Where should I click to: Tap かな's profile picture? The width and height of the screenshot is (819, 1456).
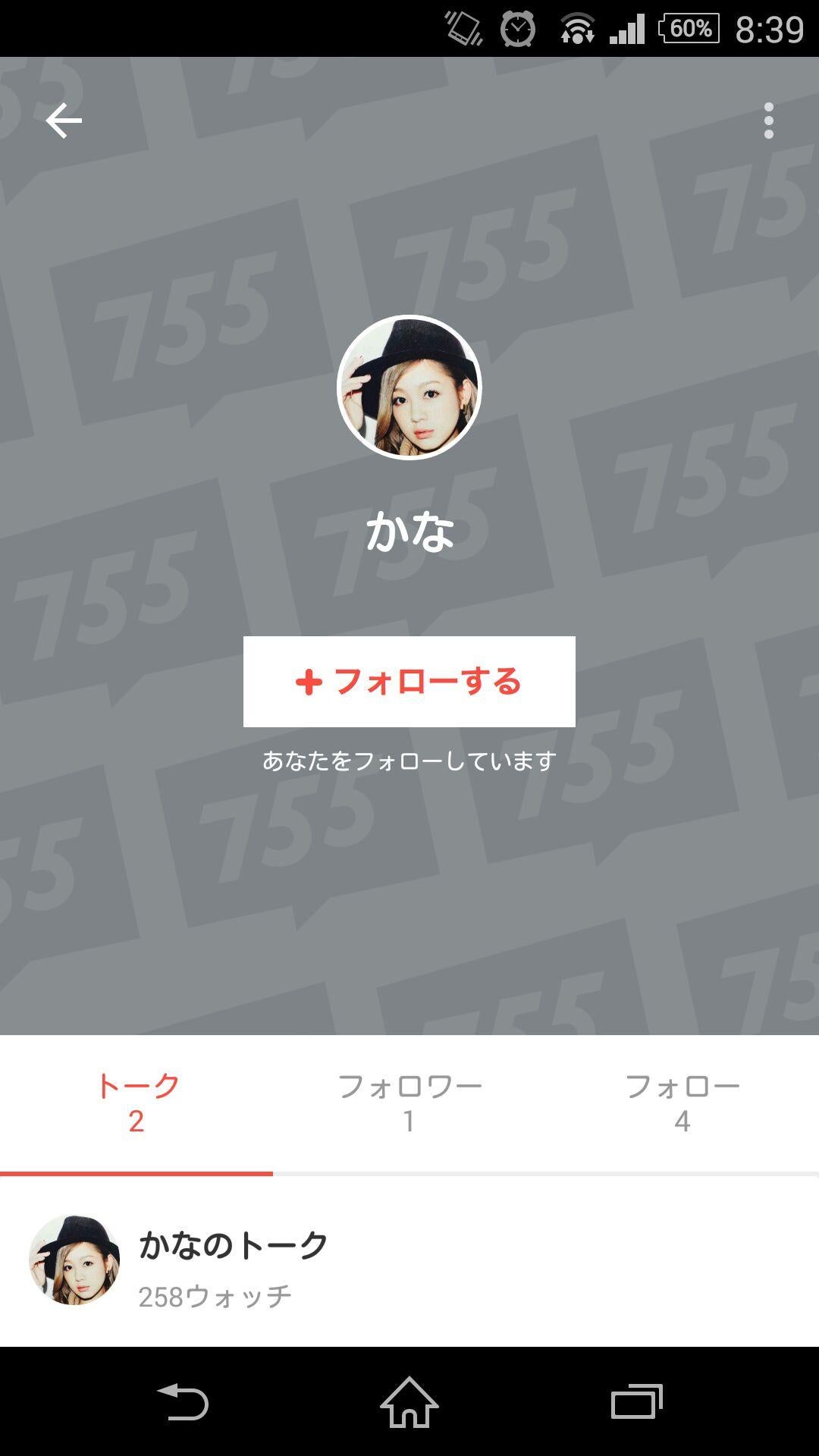pyautogui.click(x=409, y=388)
